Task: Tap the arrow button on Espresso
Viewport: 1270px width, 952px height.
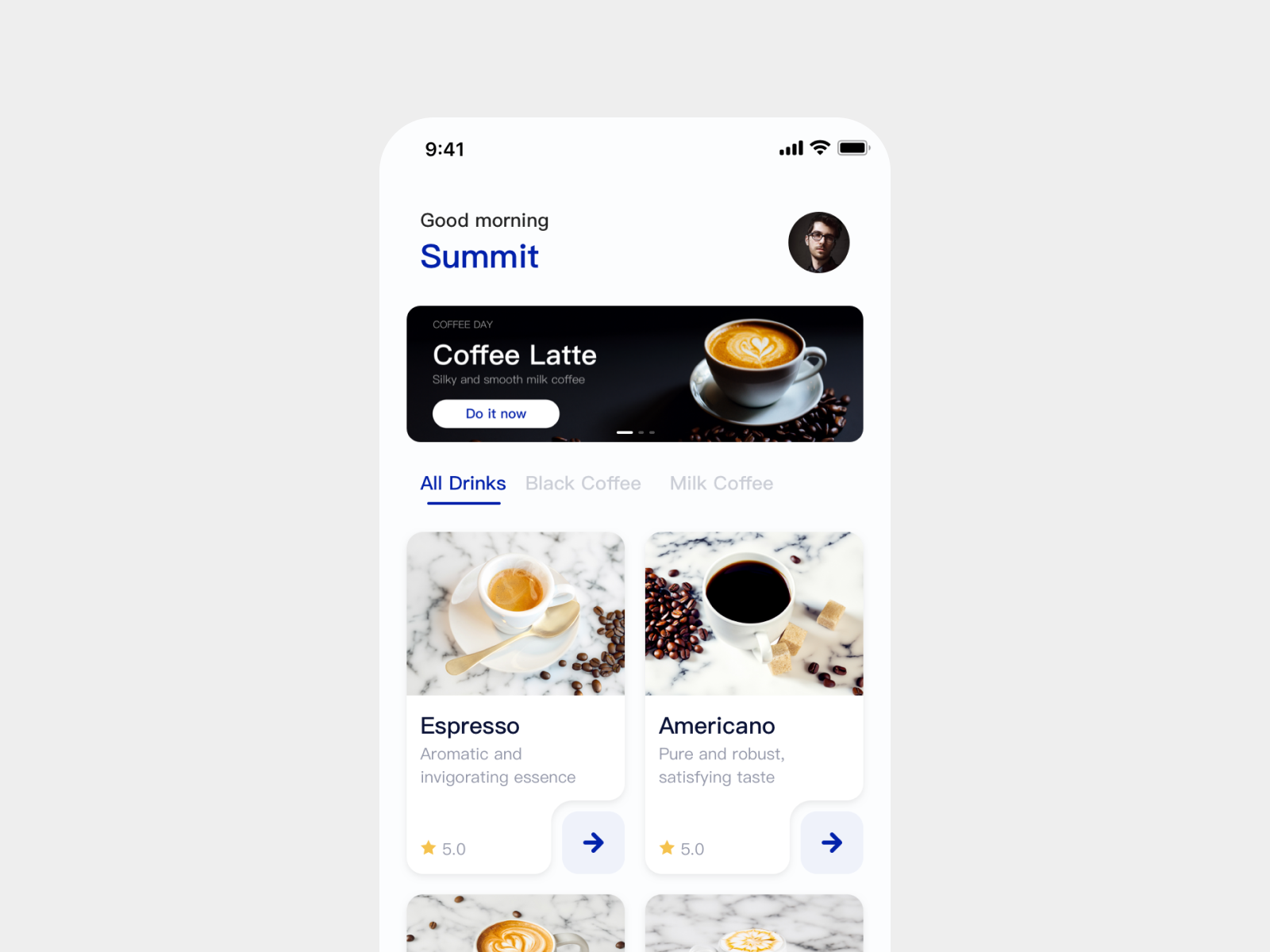Action: (593, 843)
